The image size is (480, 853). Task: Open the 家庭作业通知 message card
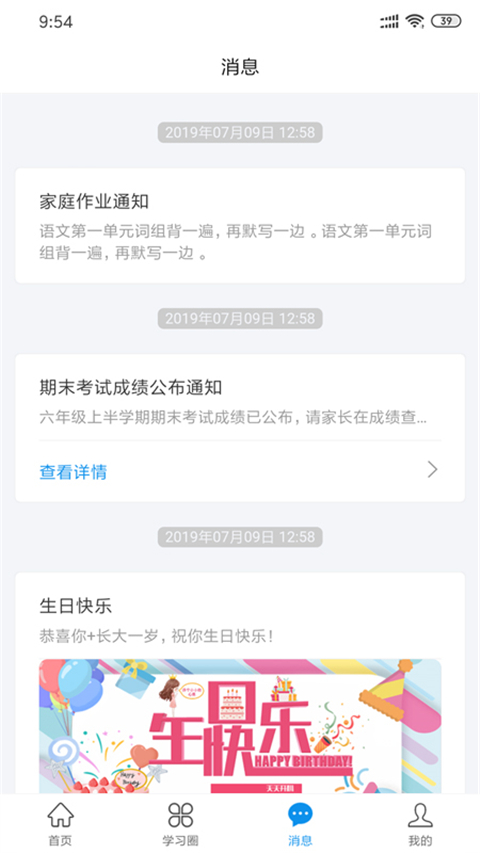tap(240, 226)
